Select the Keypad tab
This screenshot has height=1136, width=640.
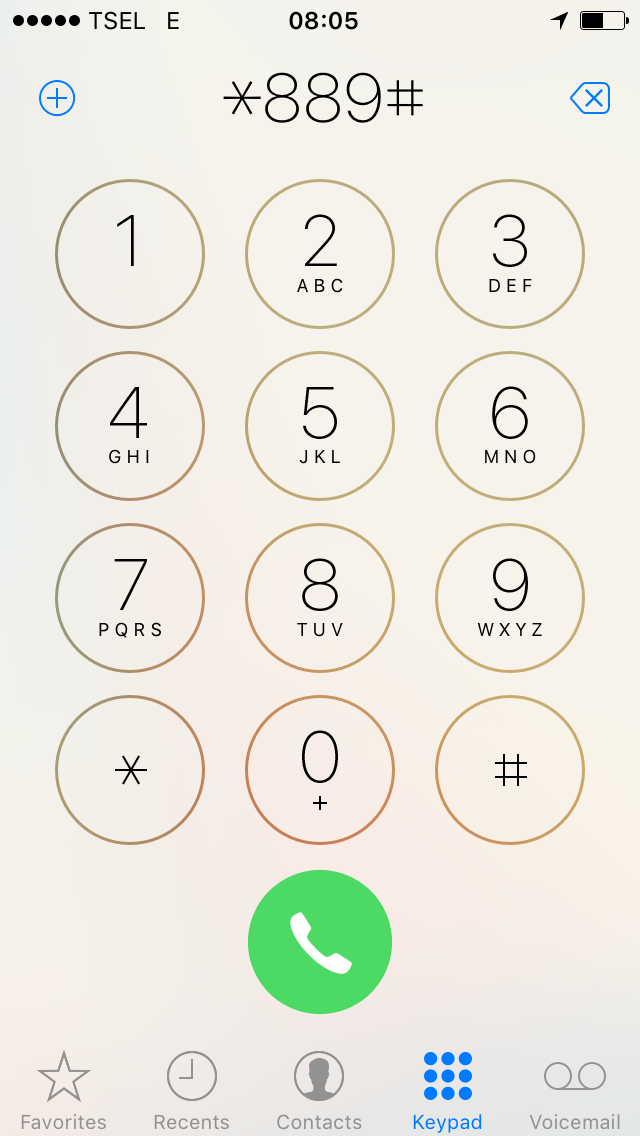pyautogui.click(x=447, y=1090)
